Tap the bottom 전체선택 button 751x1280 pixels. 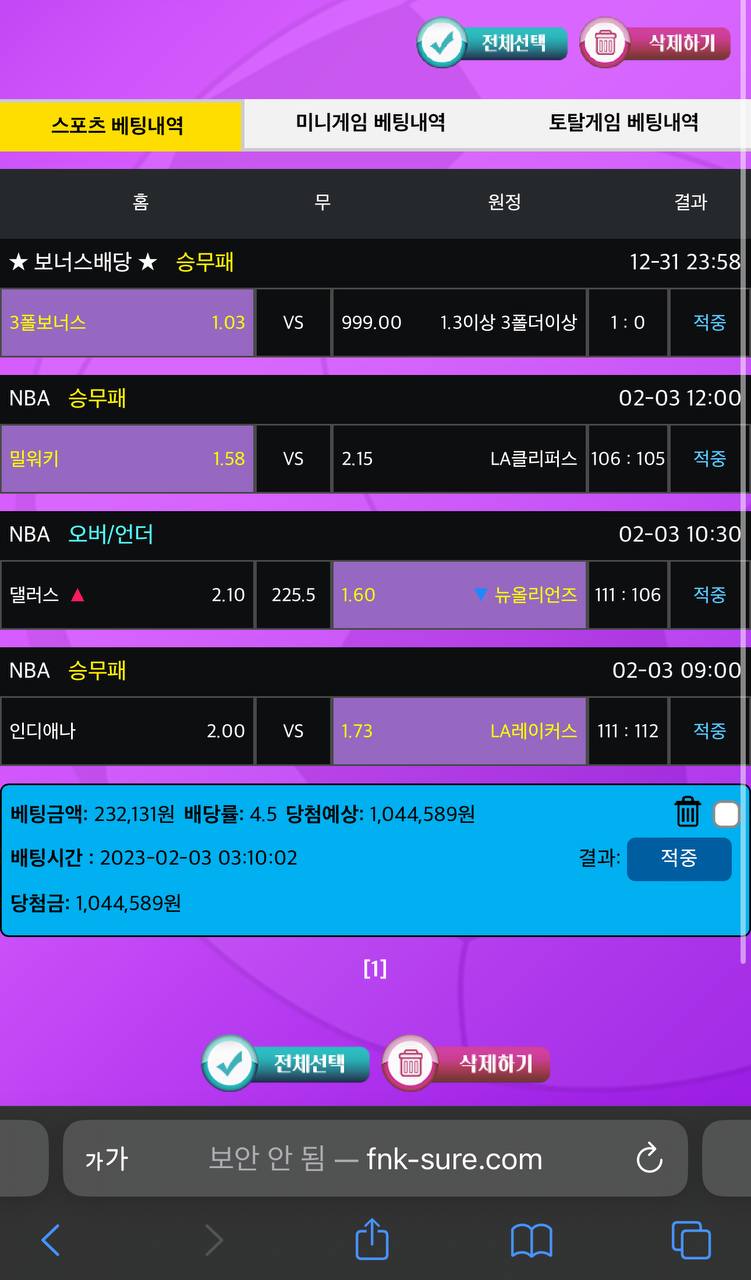click(x=285, y=1063)
